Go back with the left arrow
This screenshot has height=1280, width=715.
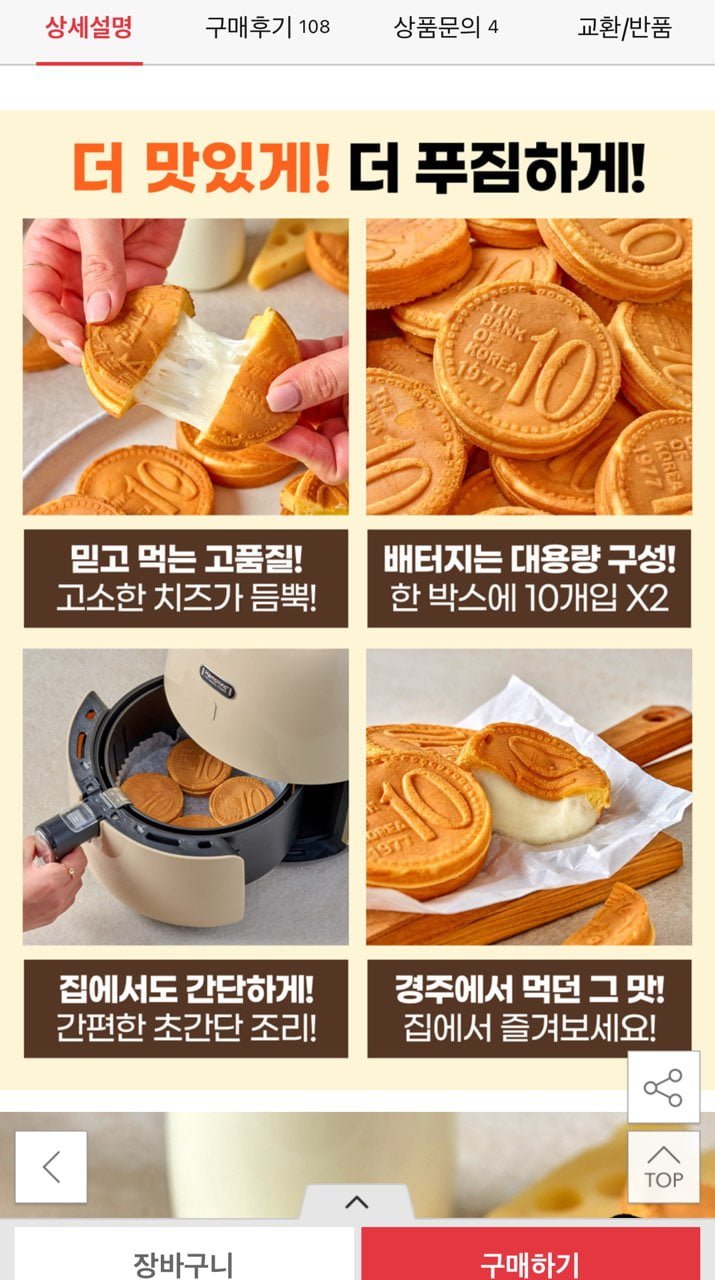[51, 1167]
